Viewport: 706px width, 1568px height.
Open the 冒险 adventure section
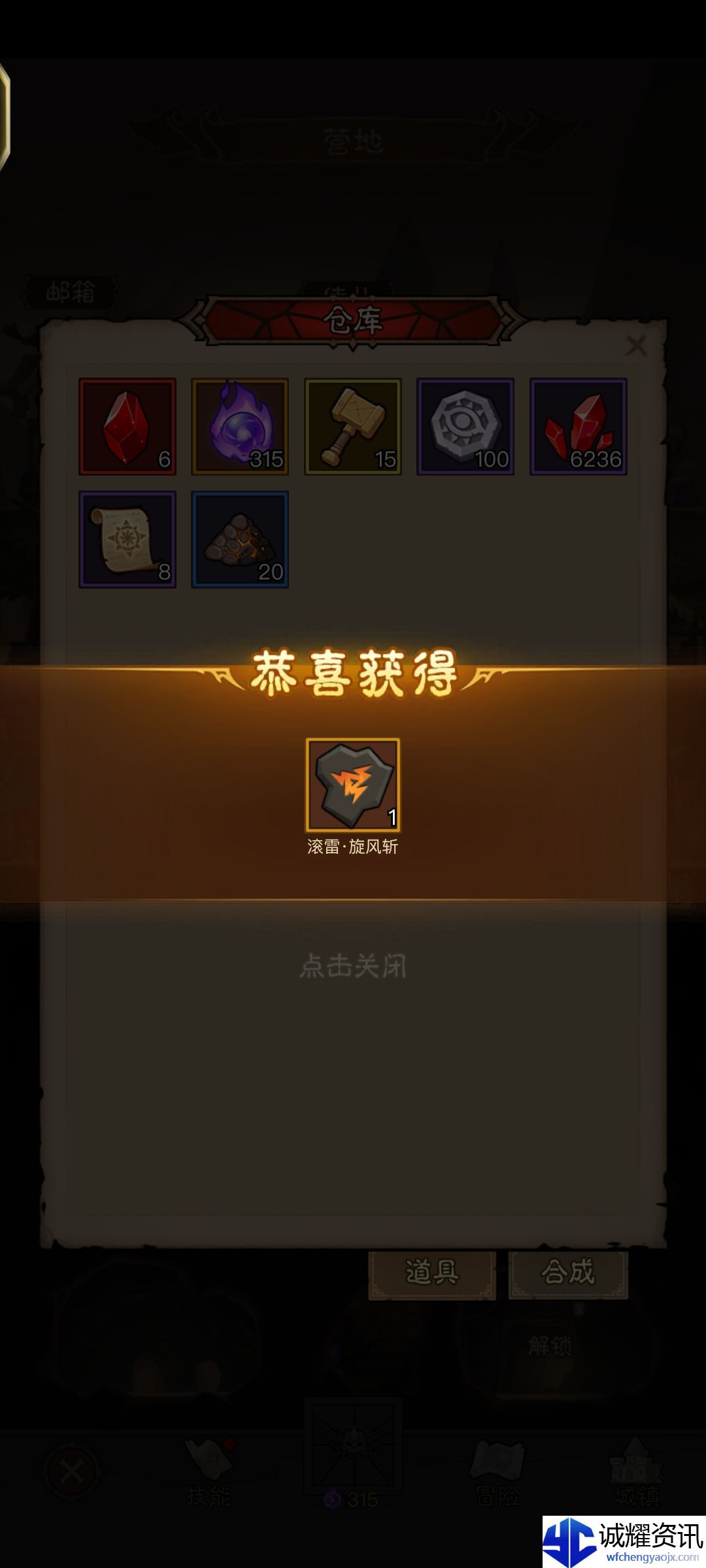[497, 1477]
